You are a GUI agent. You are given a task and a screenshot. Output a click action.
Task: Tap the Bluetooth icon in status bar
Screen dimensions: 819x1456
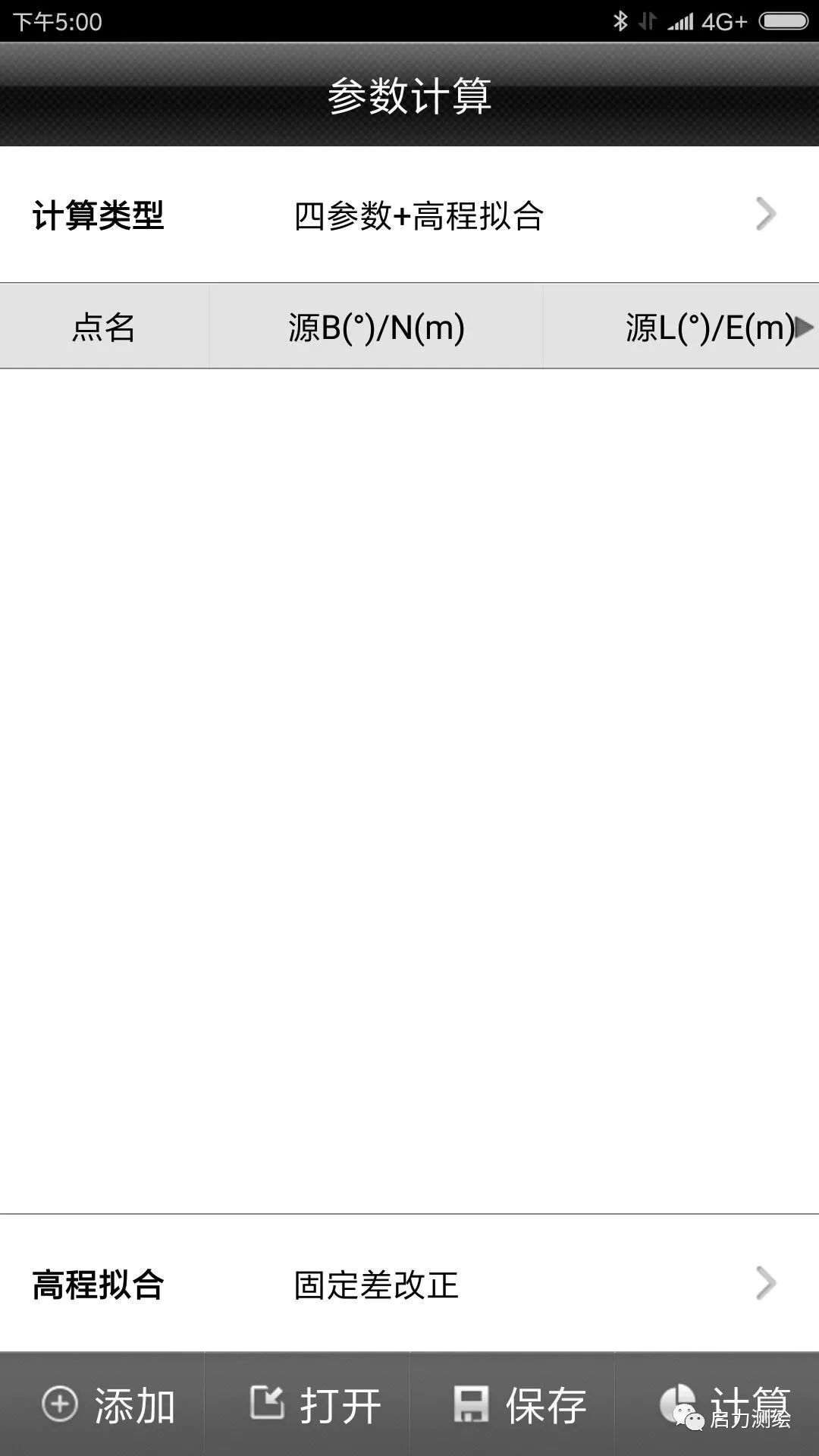622,20
